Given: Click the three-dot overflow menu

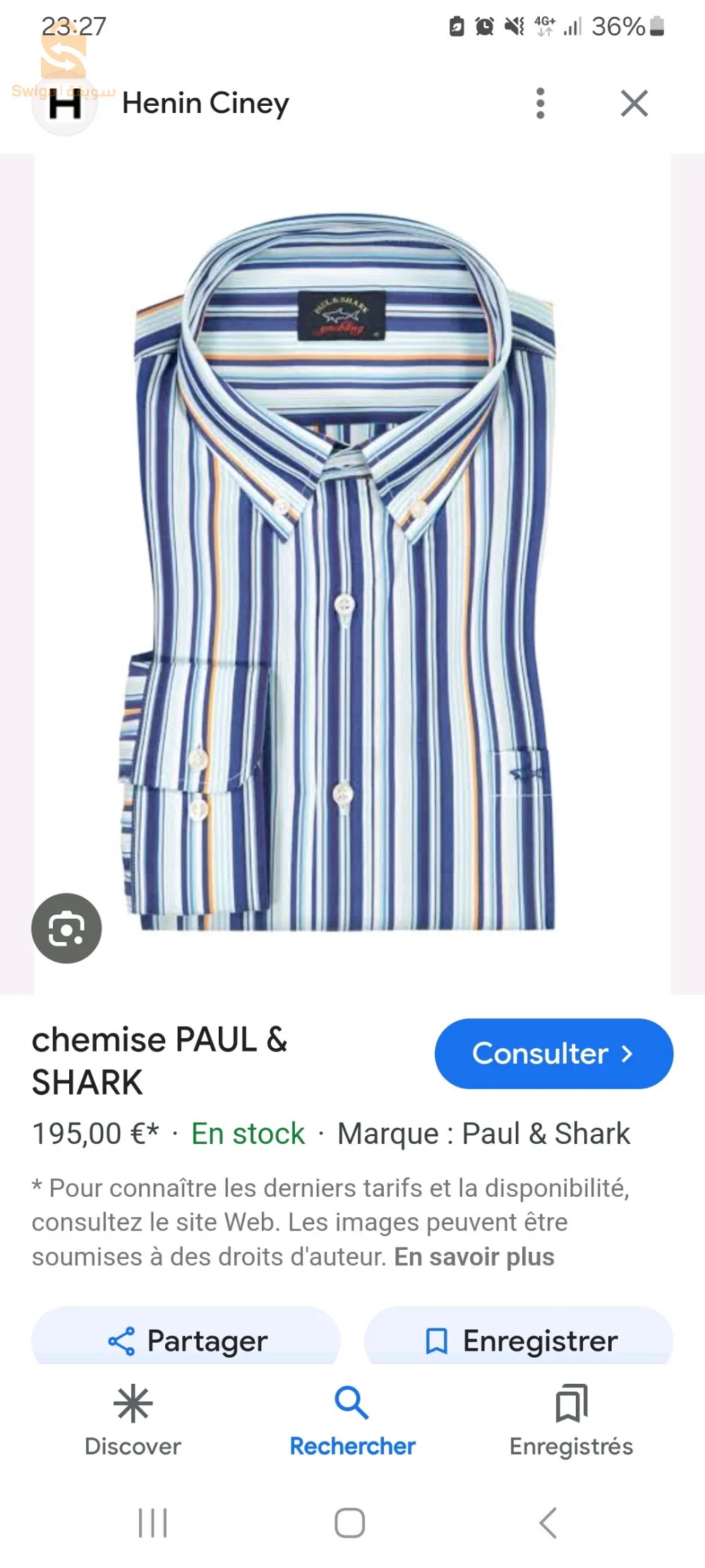Looking at the screenshot, I should [x=541, y=103].
